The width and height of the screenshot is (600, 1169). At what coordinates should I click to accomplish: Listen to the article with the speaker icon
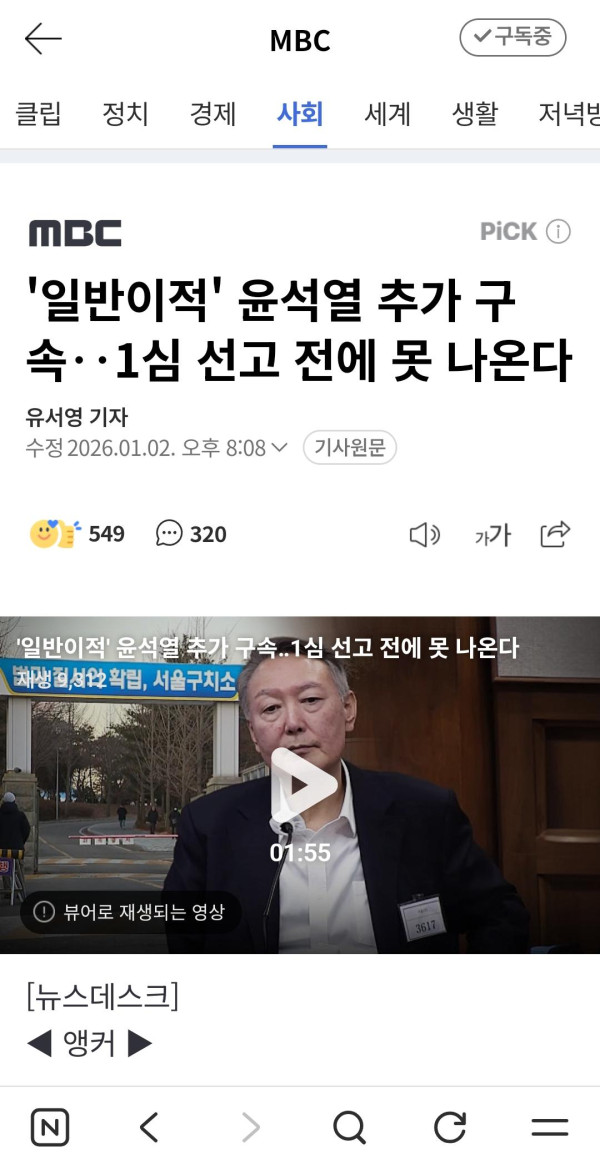[x=425, y=535]
